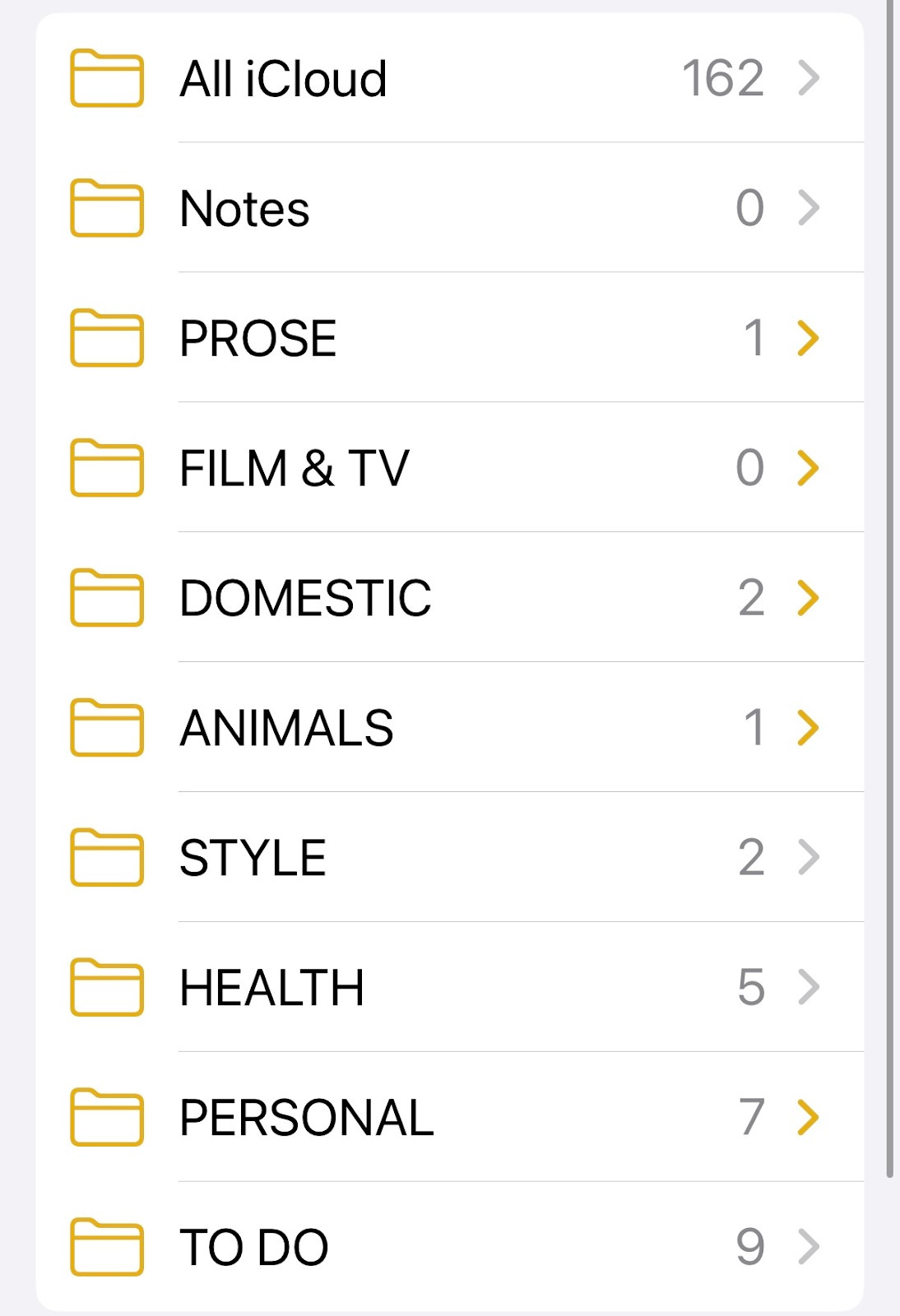Expand the FILM & TV subfolders

click(809, 468)
